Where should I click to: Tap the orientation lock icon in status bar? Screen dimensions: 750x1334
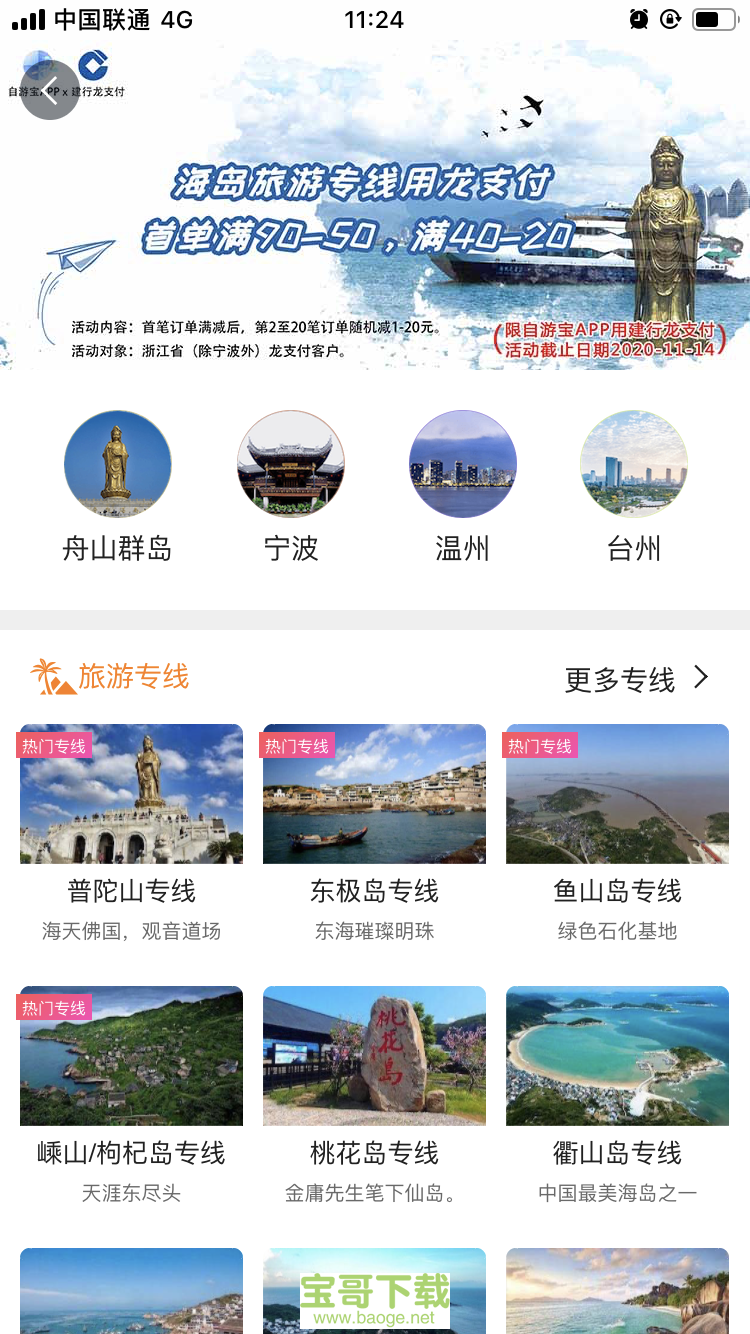pos(670,18)
